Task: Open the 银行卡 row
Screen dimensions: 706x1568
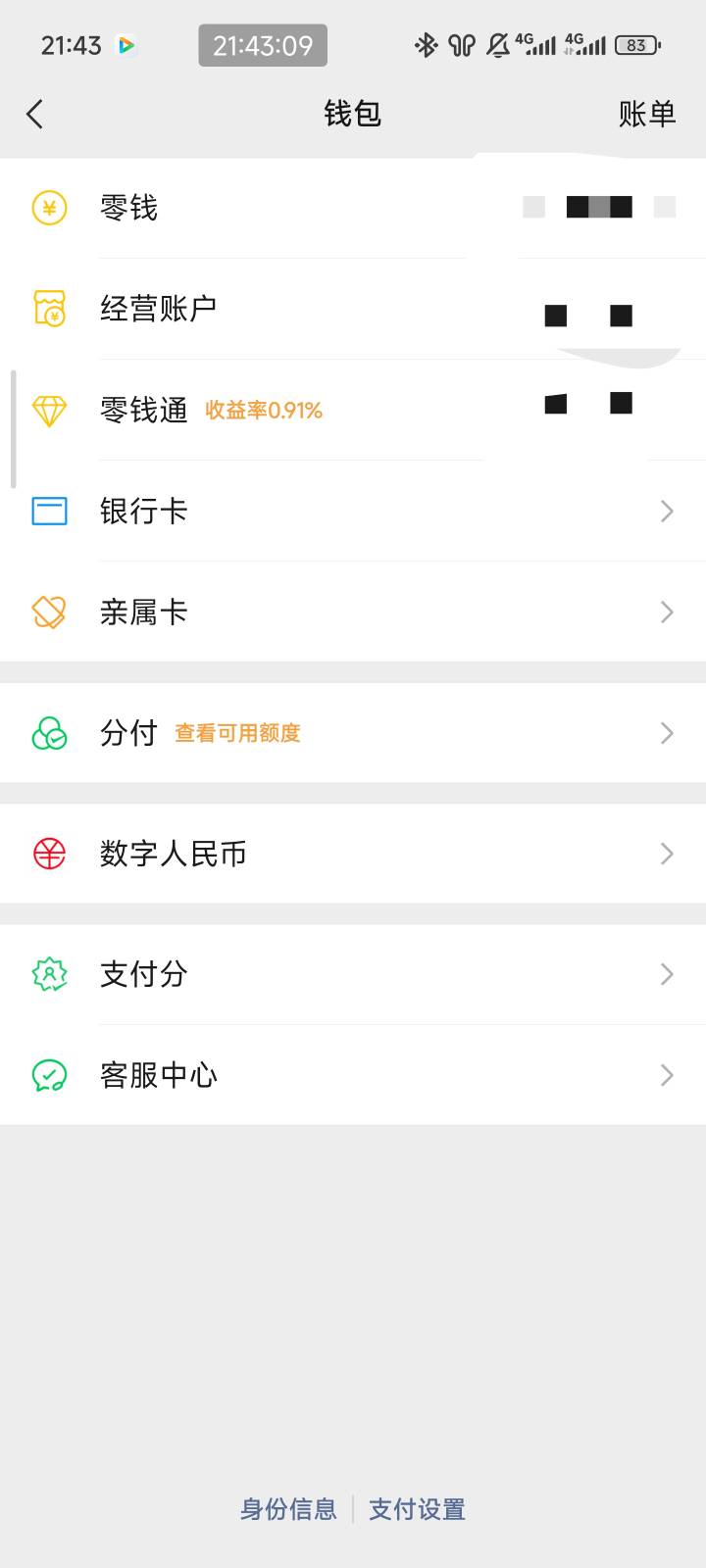Action: pos(353,511)
